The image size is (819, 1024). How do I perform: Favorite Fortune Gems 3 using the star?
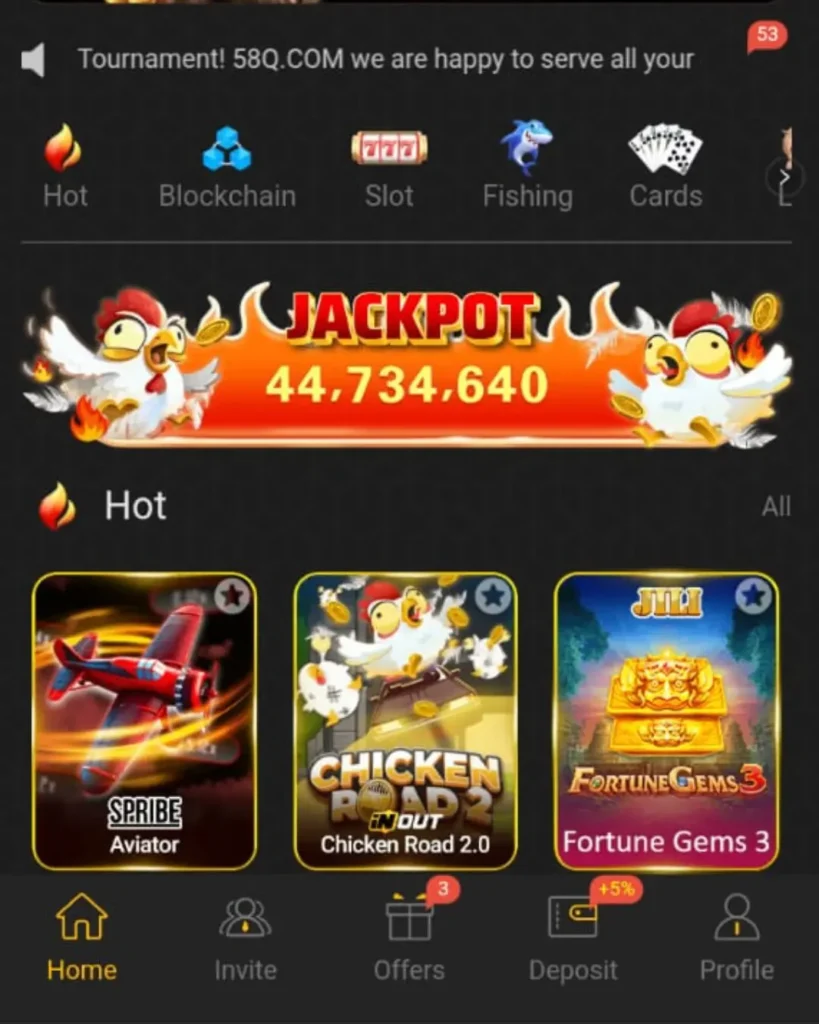pos(753,596)
